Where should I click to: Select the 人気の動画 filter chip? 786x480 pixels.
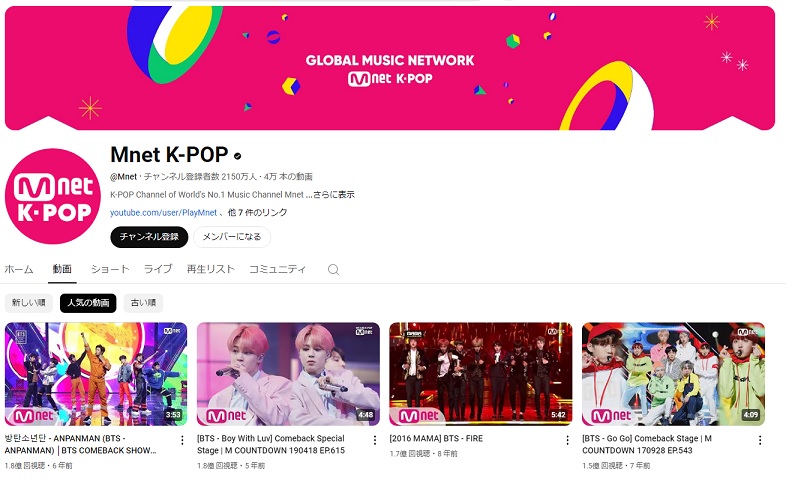tap(88, 303)
